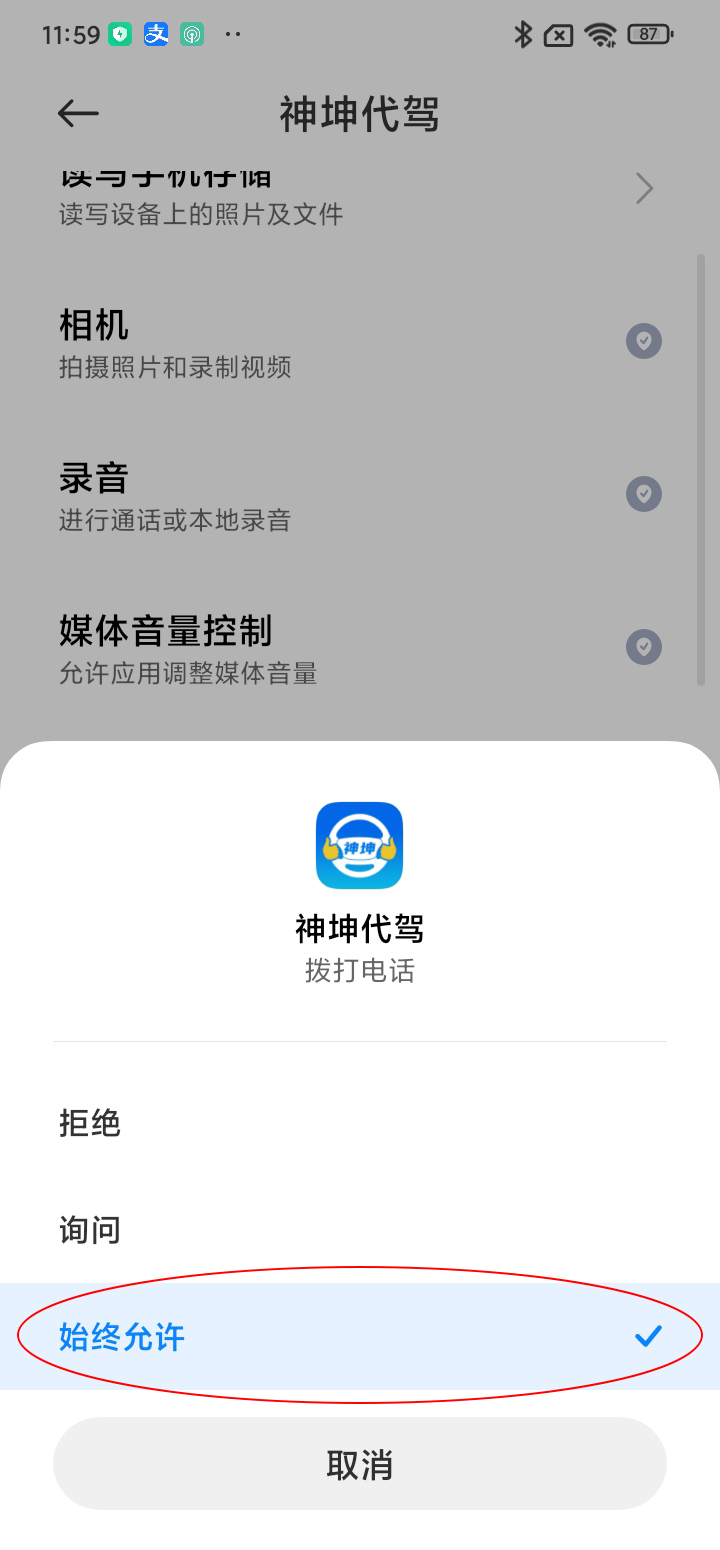
Task: Open the 录音 recording permission row
Action: [x=360, y=495]
